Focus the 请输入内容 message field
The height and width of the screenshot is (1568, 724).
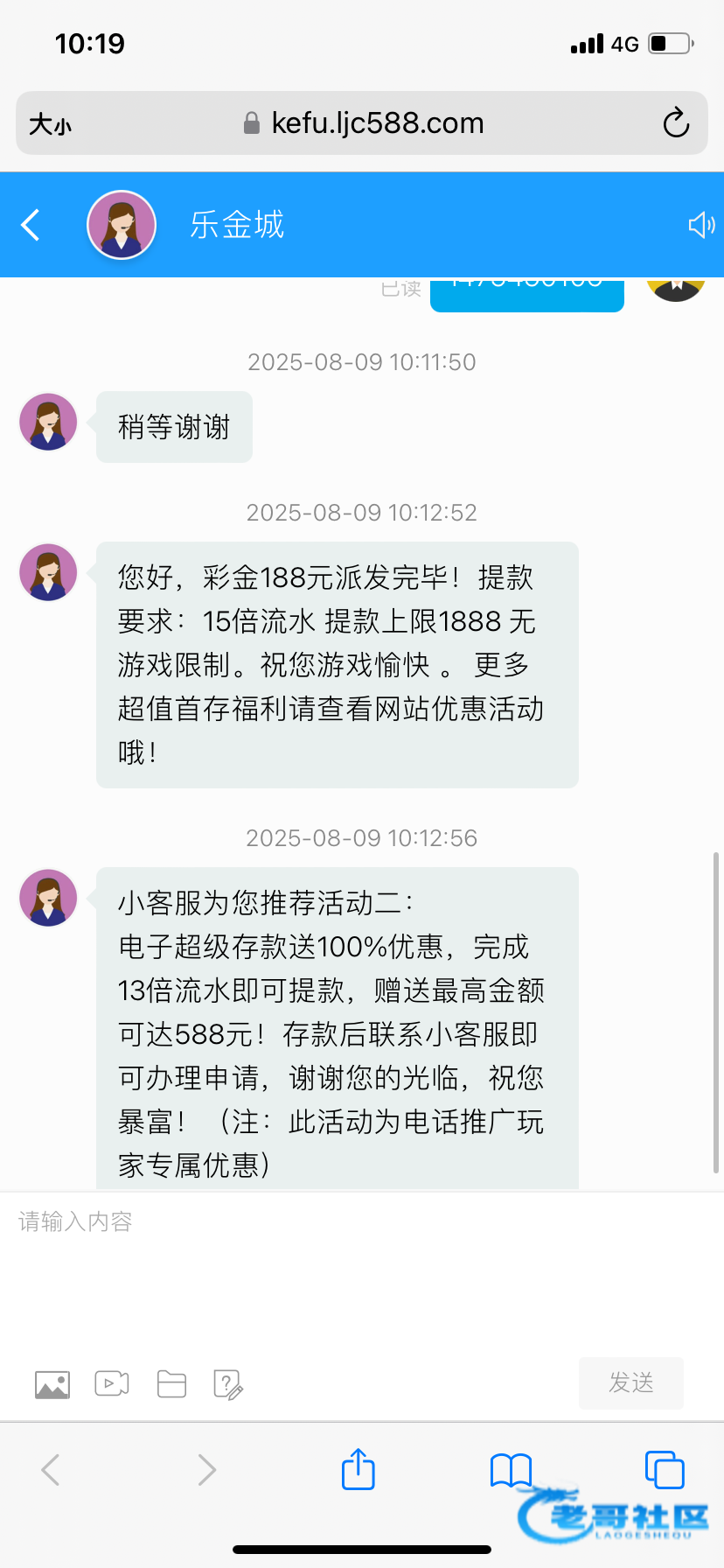click(x=362, y=1269)
